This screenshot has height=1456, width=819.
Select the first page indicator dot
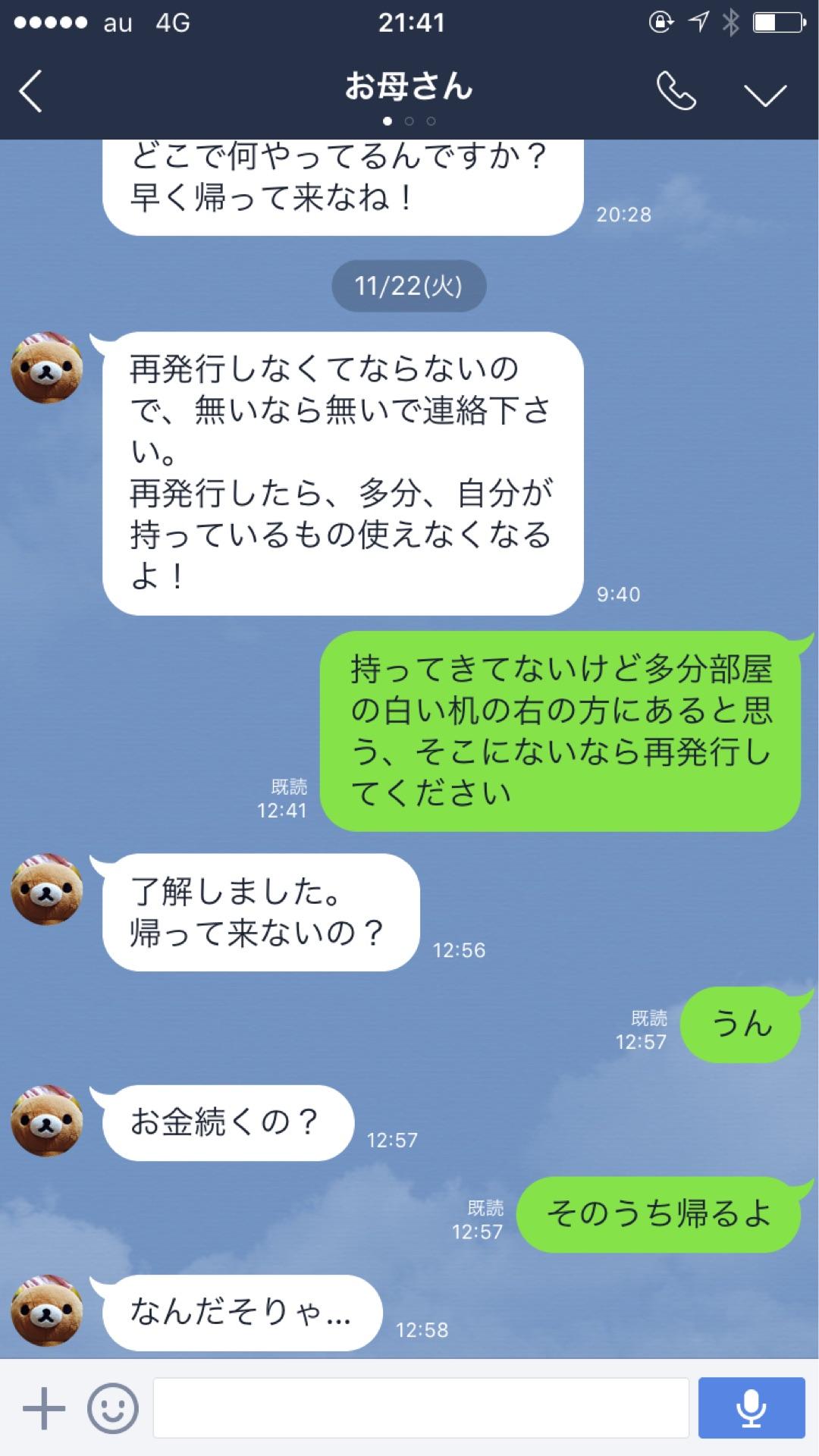tap(387, 120)
